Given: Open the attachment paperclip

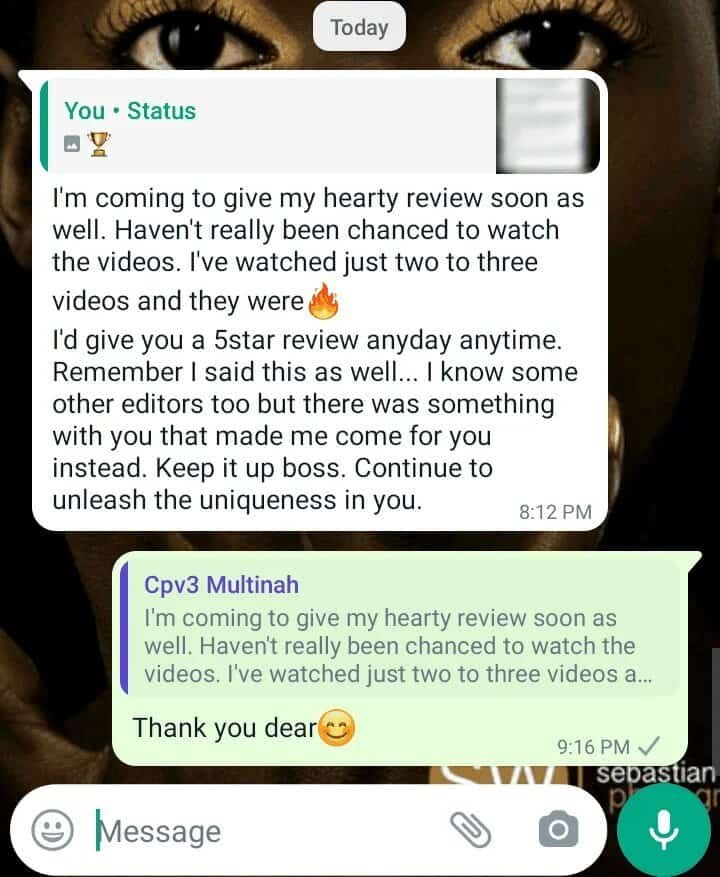Looking at the screenshot, I should click(470, 829).
